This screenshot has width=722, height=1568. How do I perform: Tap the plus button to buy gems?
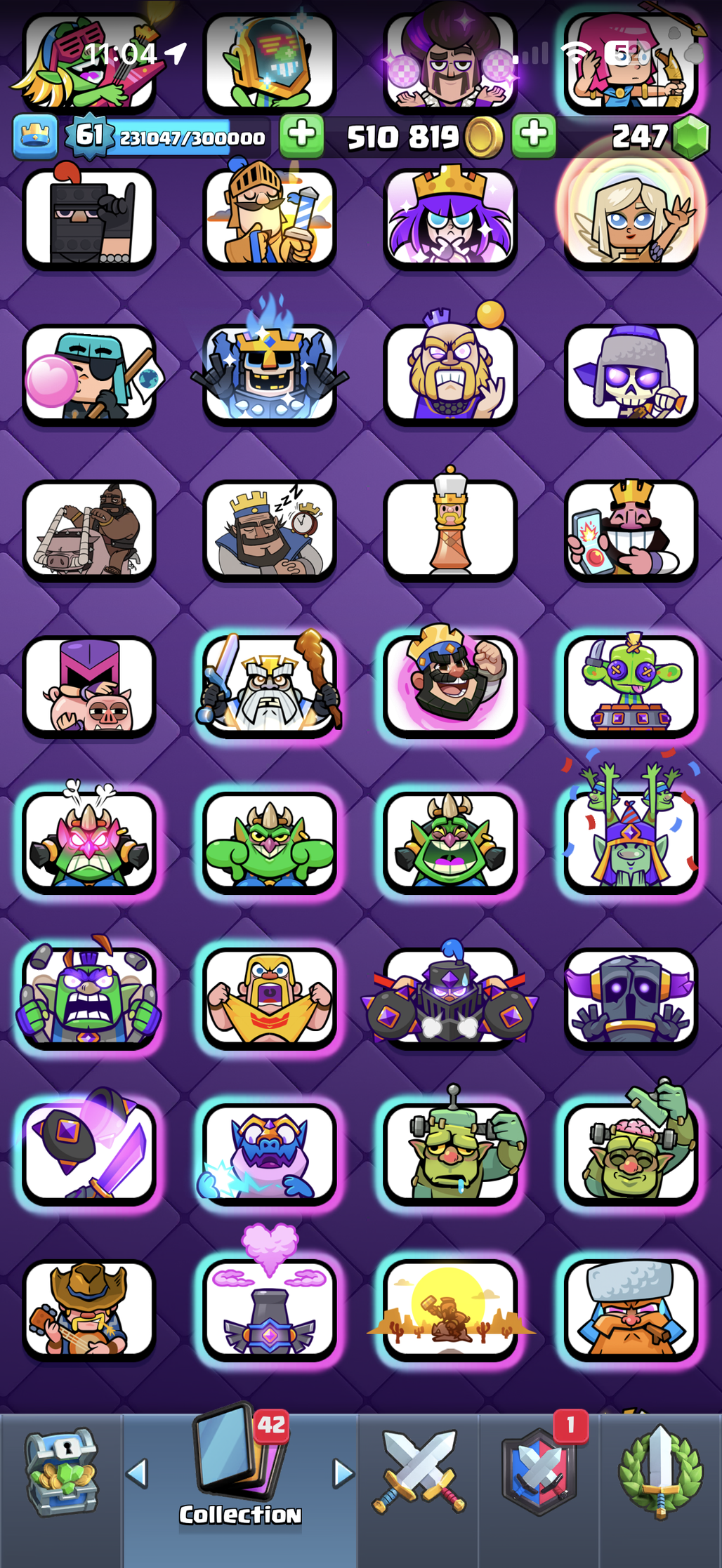pyautogui.click(x=534, y=135)
